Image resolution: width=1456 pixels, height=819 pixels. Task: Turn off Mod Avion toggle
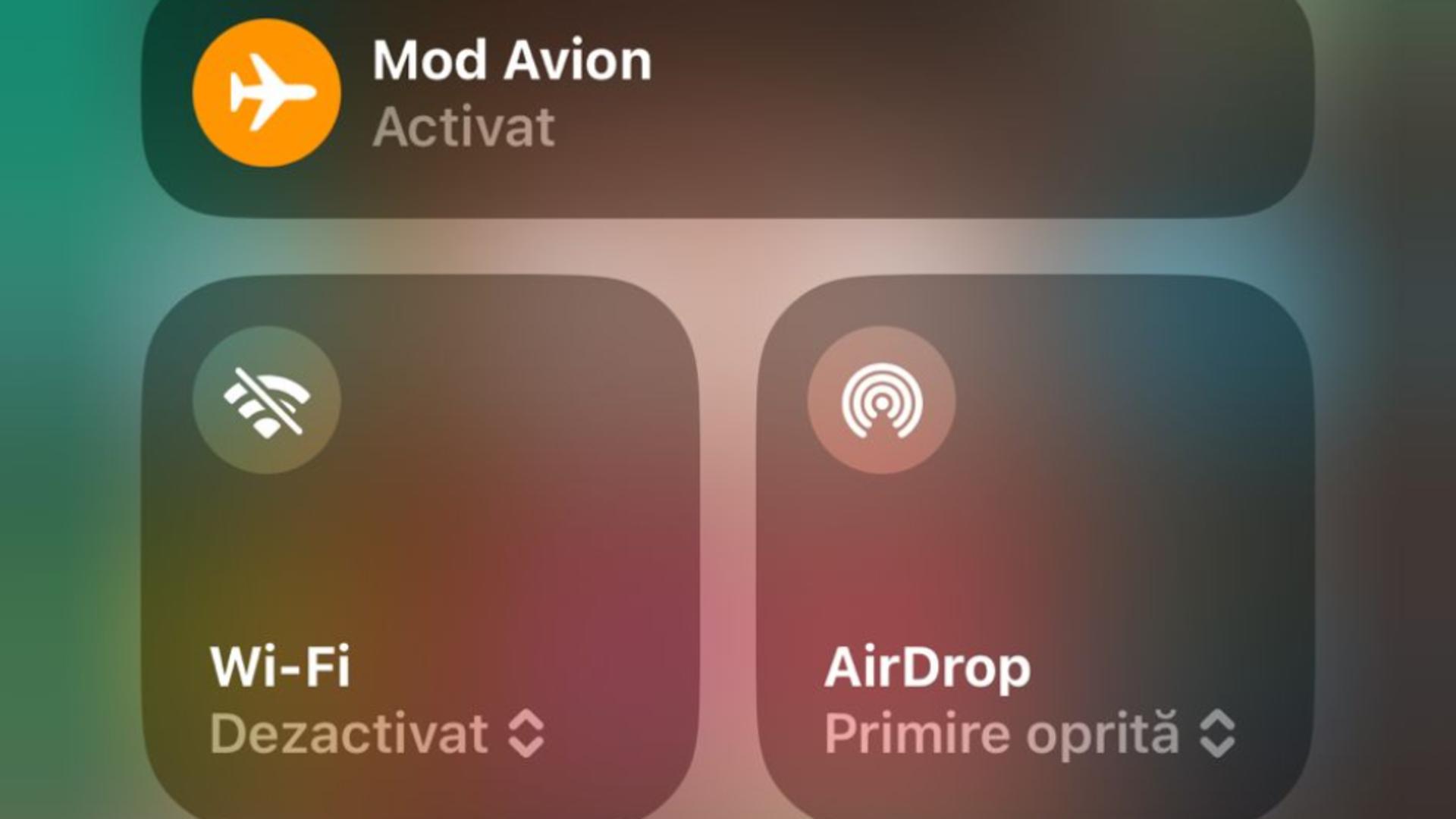[266, 93]
